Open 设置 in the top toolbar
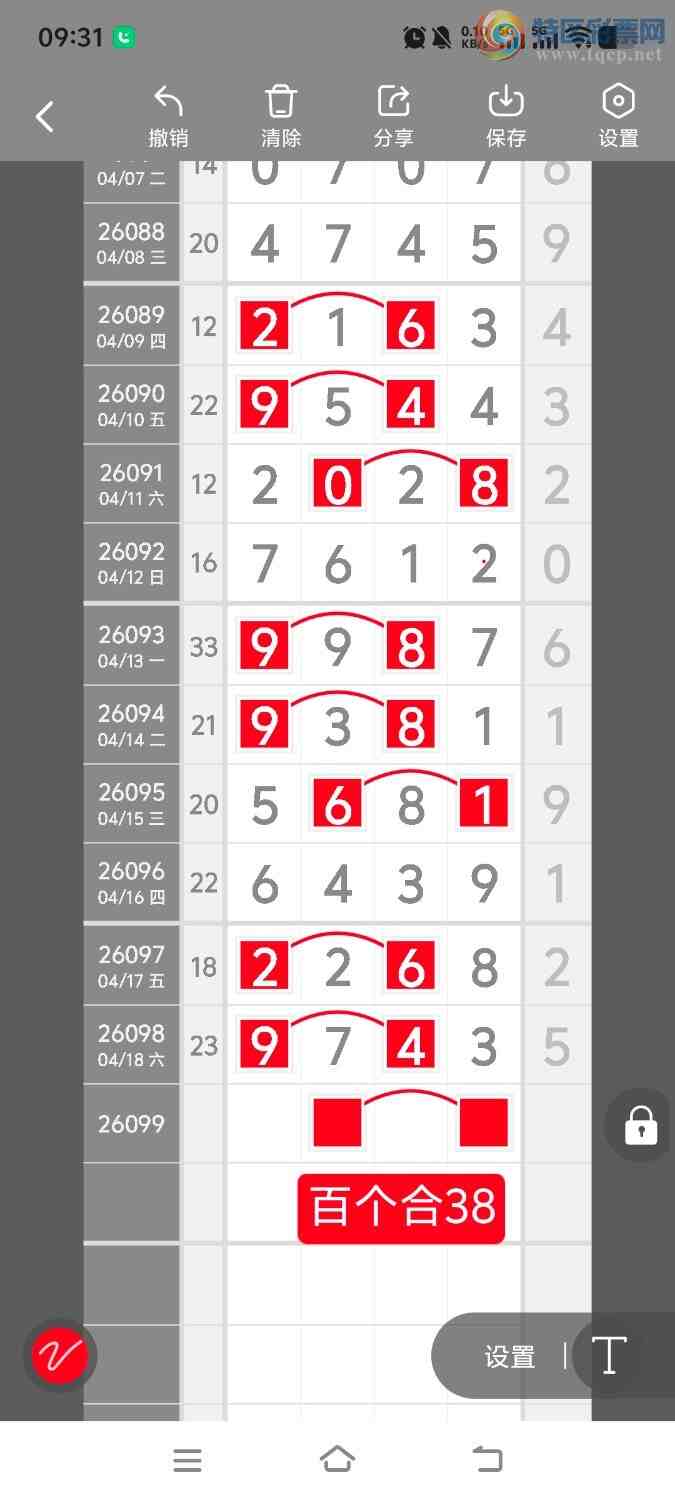This screenshot has width=675, height=1500. click(618, 117)
